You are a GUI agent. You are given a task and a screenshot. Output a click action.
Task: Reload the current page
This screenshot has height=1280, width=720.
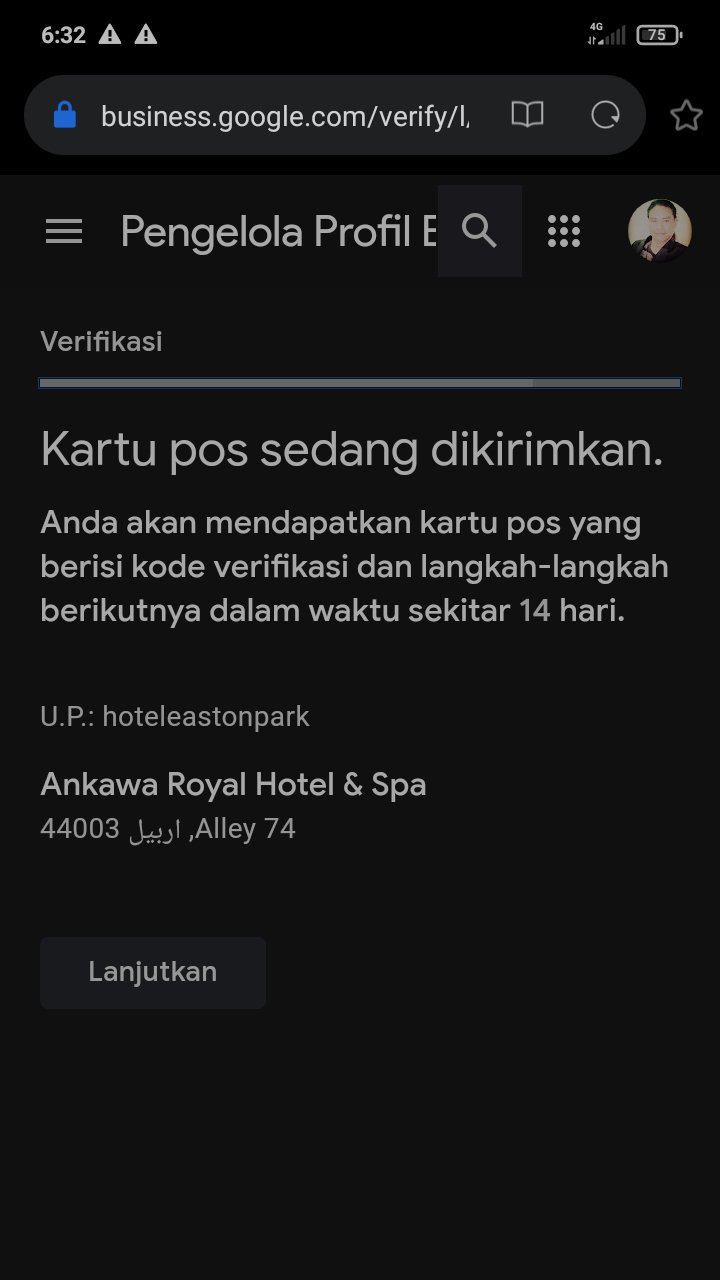click(x=605, y=115)
